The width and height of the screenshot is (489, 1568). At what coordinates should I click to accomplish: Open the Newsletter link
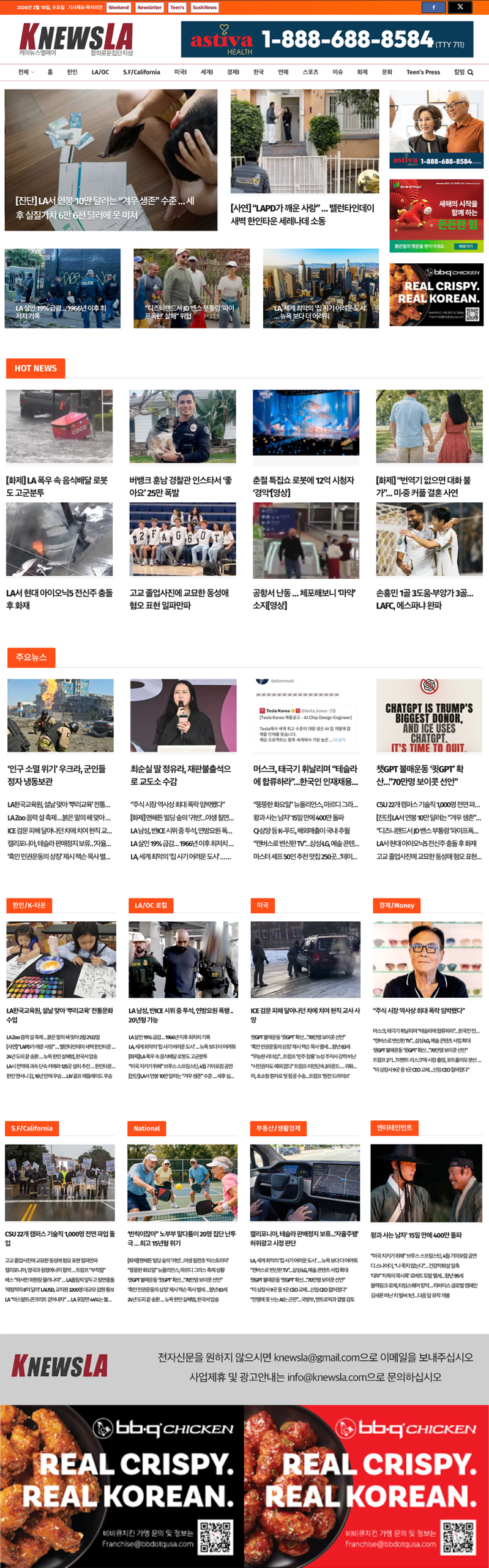pyautogui.click(x=149, y=7)
